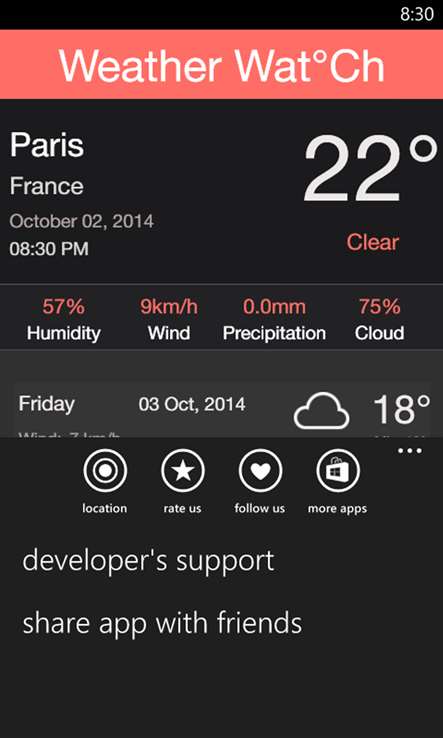This screenshot has height=738, width=443.
Task: Open developer's support menu item
Action: [x=148, y=561]
